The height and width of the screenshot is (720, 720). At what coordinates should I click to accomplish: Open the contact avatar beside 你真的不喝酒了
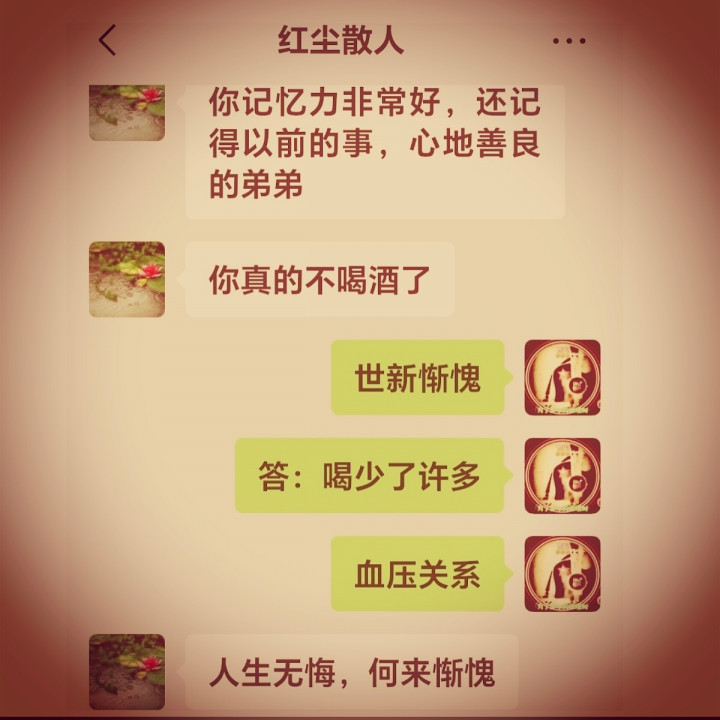click(x=127, y=279)
